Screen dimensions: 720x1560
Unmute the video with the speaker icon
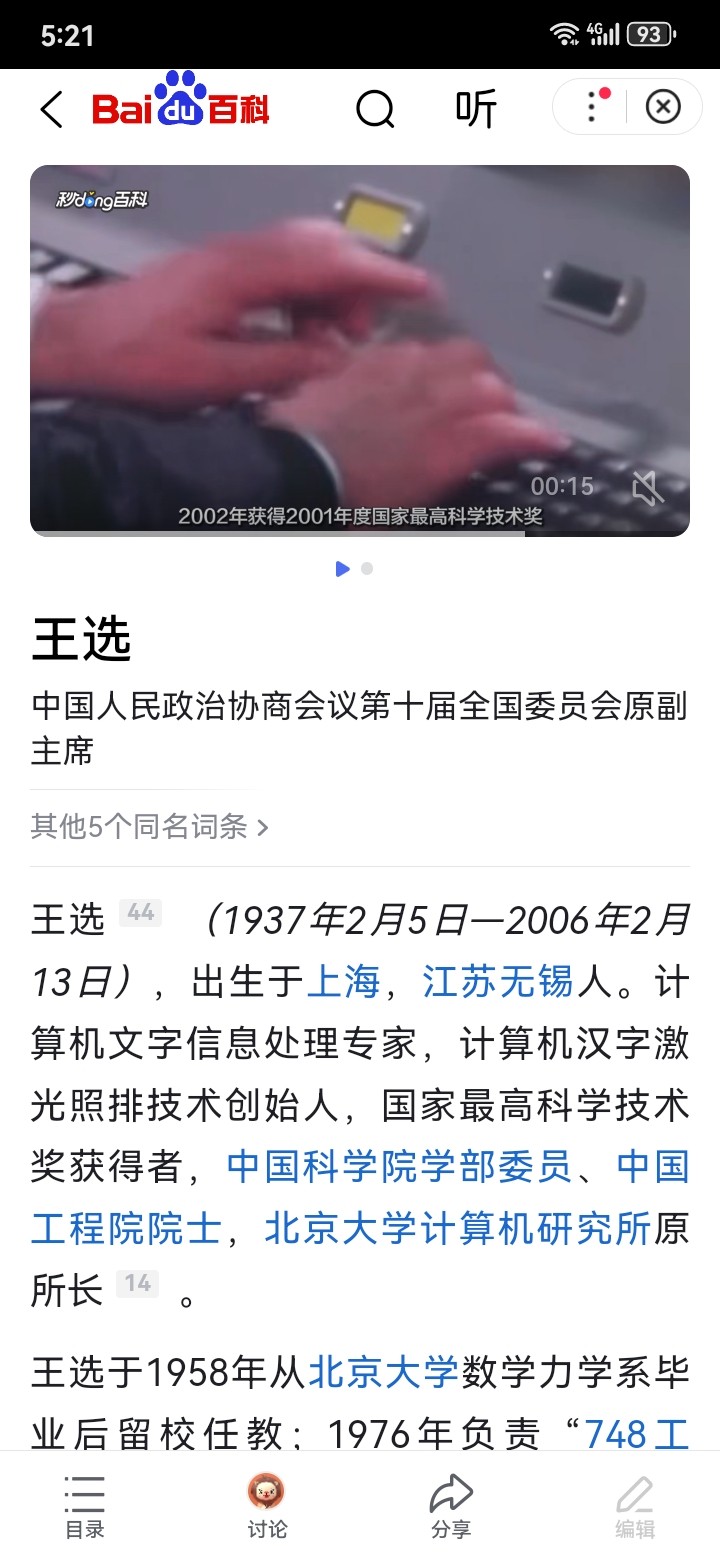click(x=648, y=489)
